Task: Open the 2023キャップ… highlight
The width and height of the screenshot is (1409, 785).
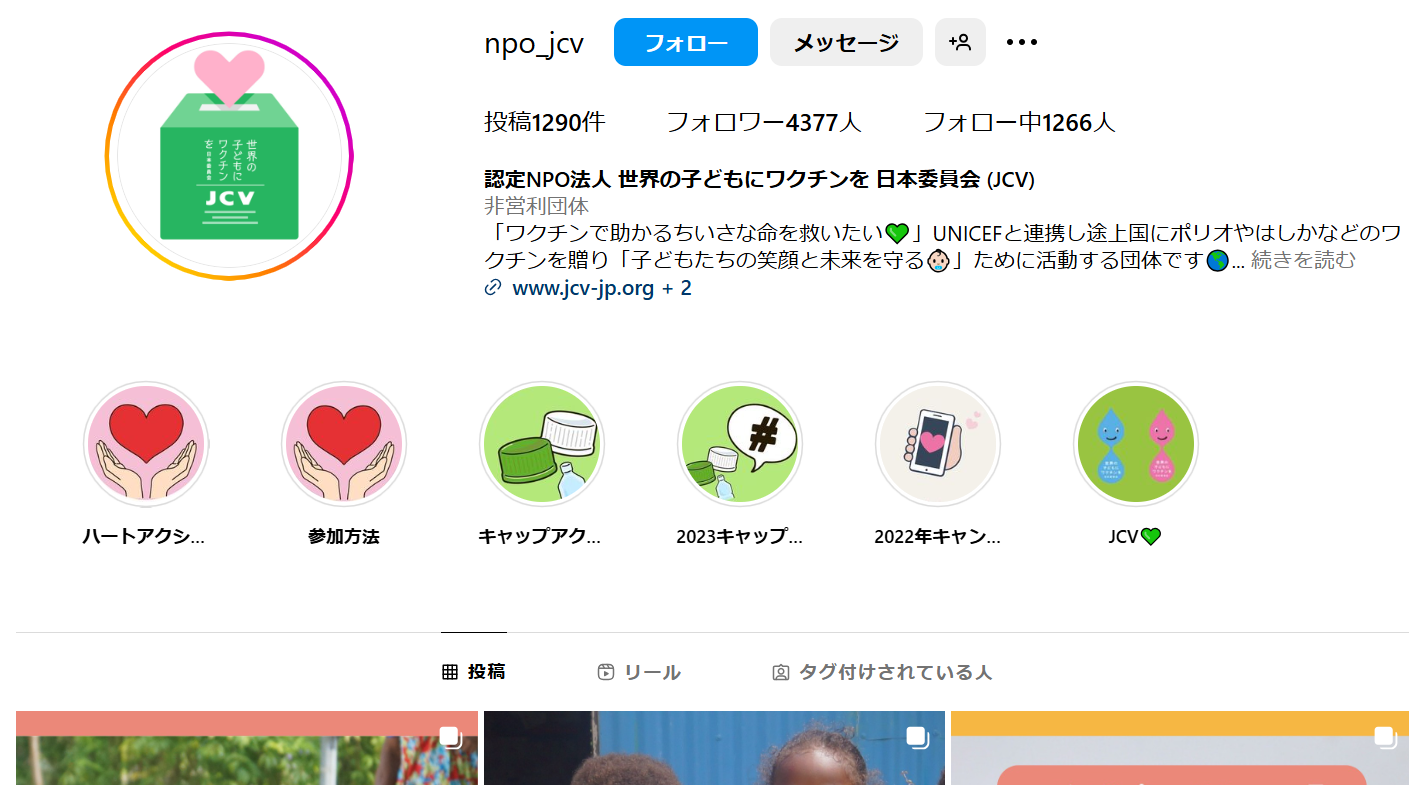Action: click(x=740, y=444)
